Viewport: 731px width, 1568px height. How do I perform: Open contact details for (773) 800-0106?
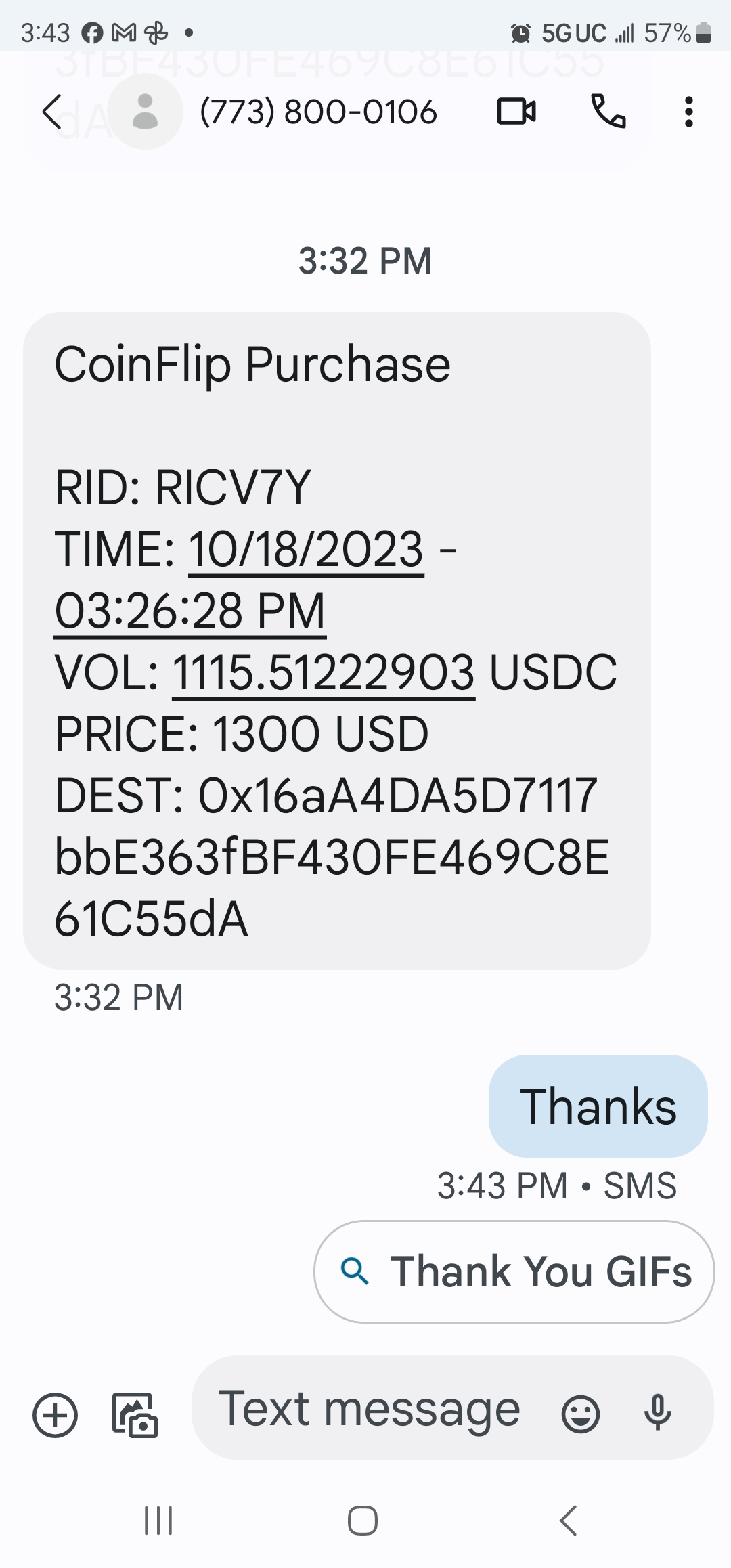coord(318,112)
